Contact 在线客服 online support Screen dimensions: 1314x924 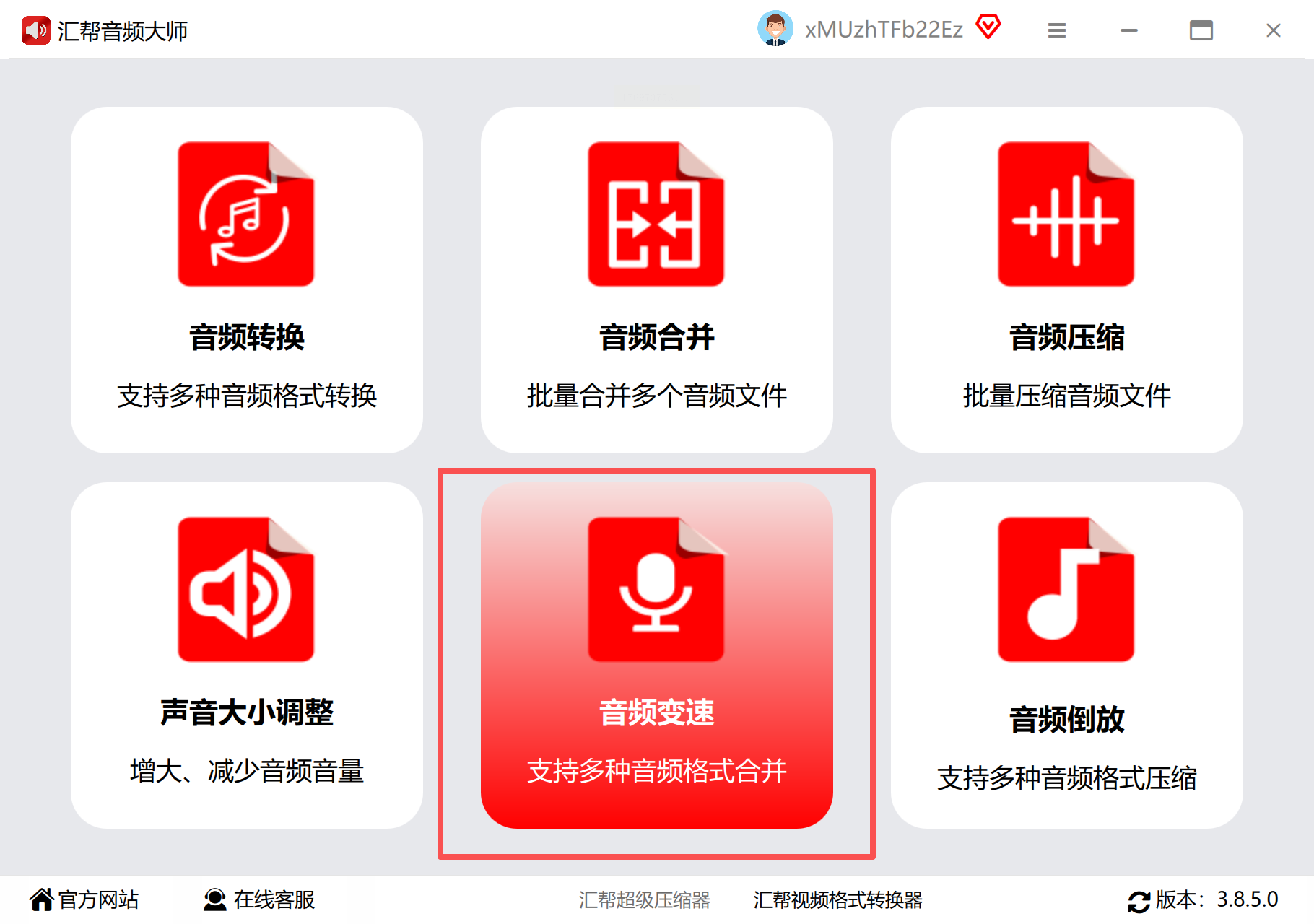click(259, 899)
